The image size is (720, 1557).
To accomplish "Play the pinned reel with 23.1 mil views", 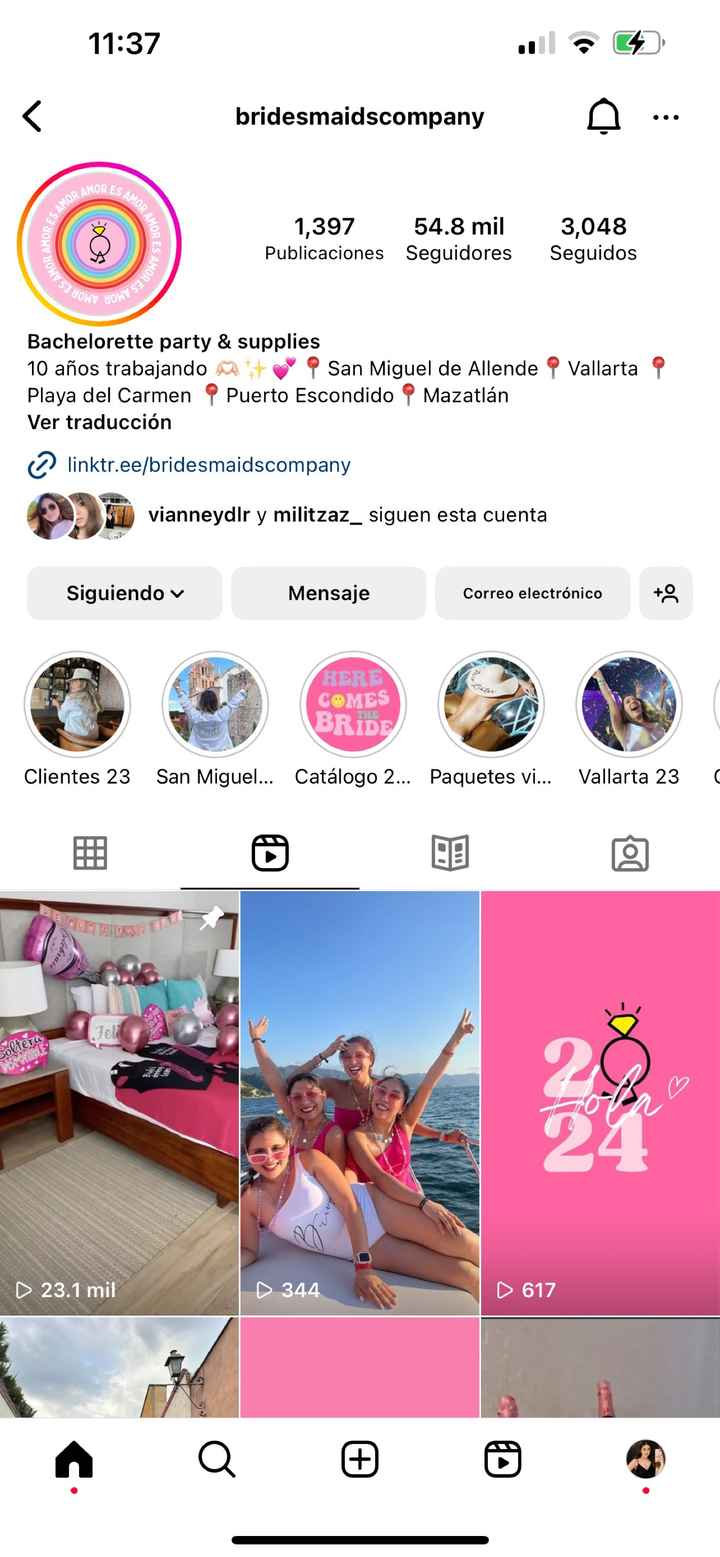I will pos(119,1103).
